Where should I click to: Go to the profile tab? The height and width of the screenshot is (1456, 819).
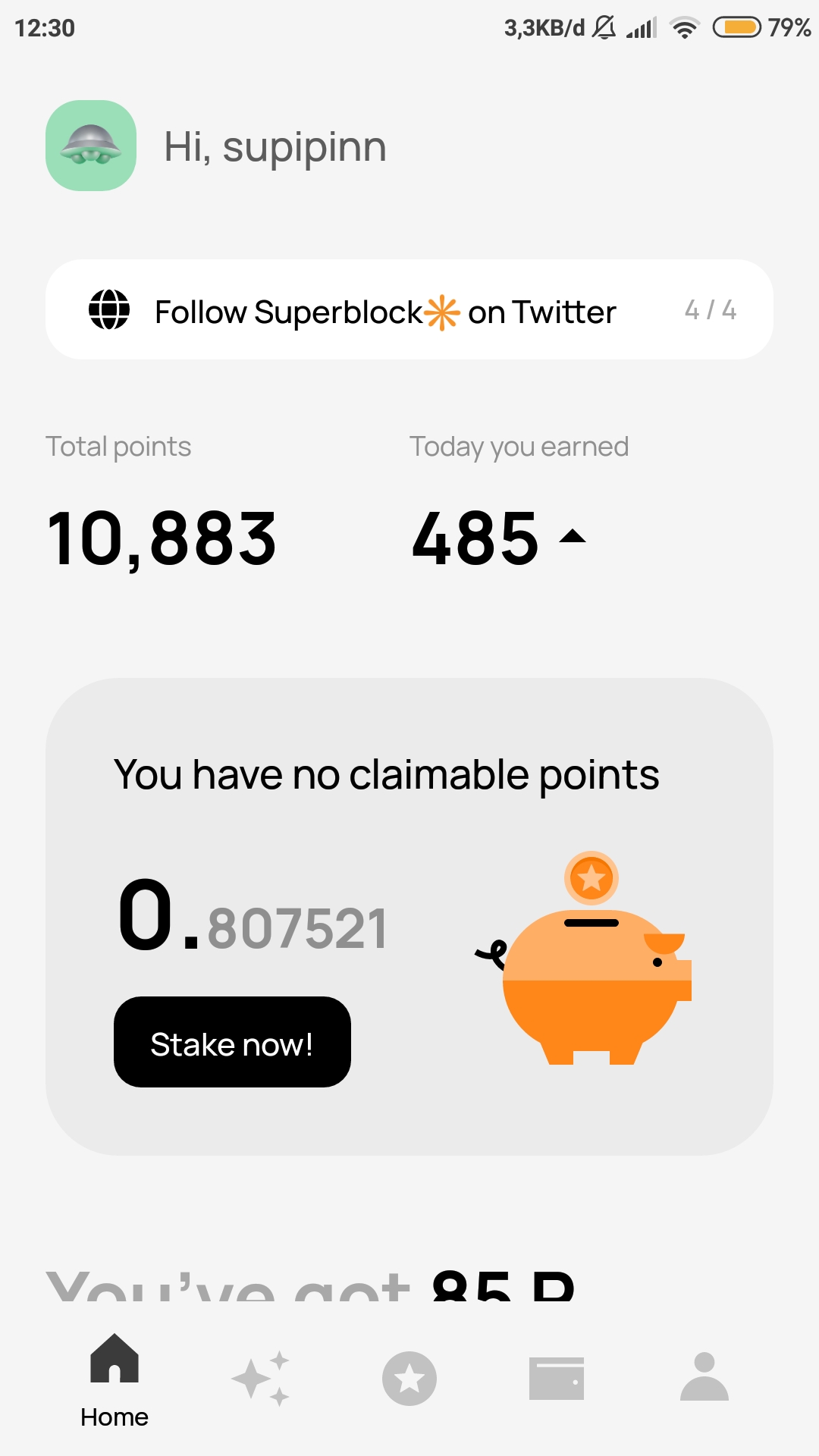coord(704,1376)
